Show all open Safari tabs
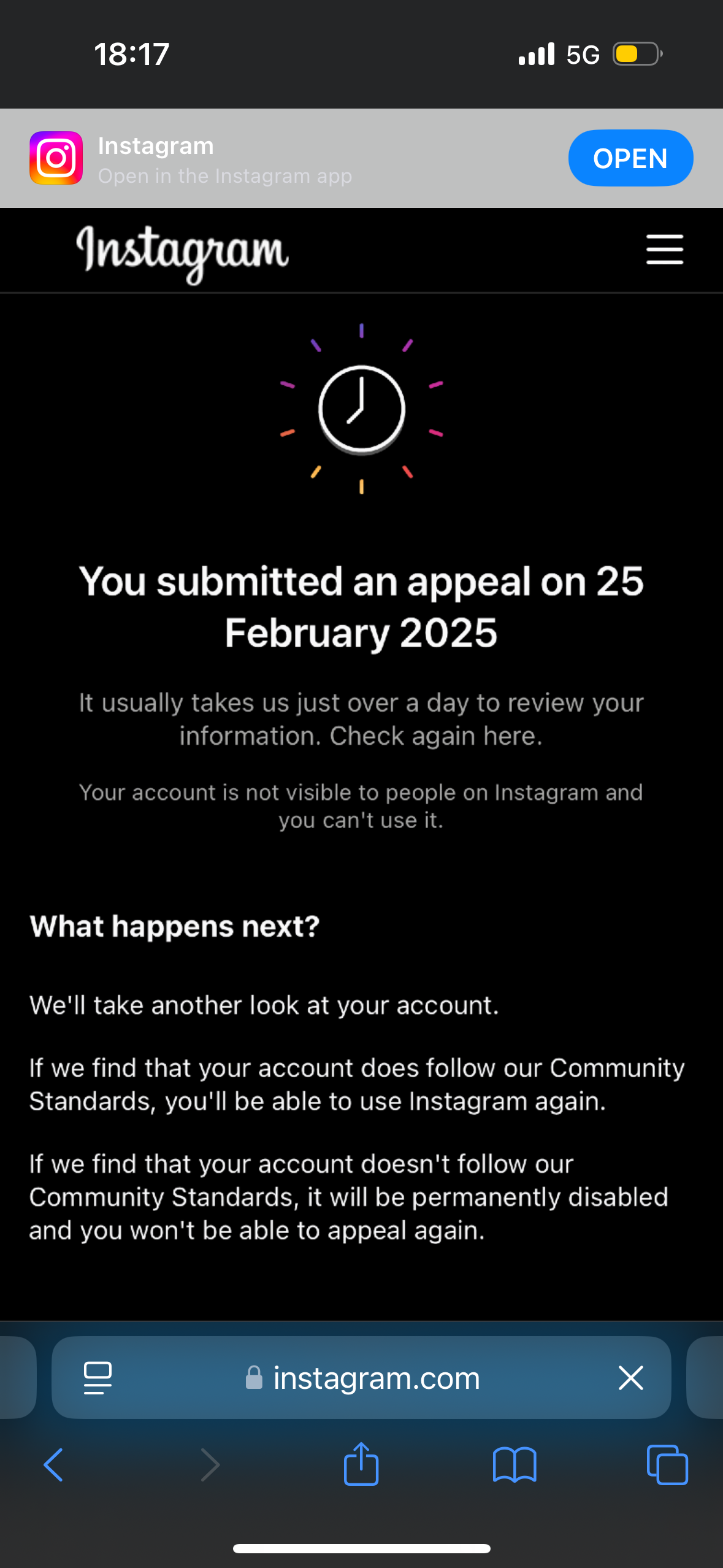This screenshot has height=1568, width=723. [667, 1465]
